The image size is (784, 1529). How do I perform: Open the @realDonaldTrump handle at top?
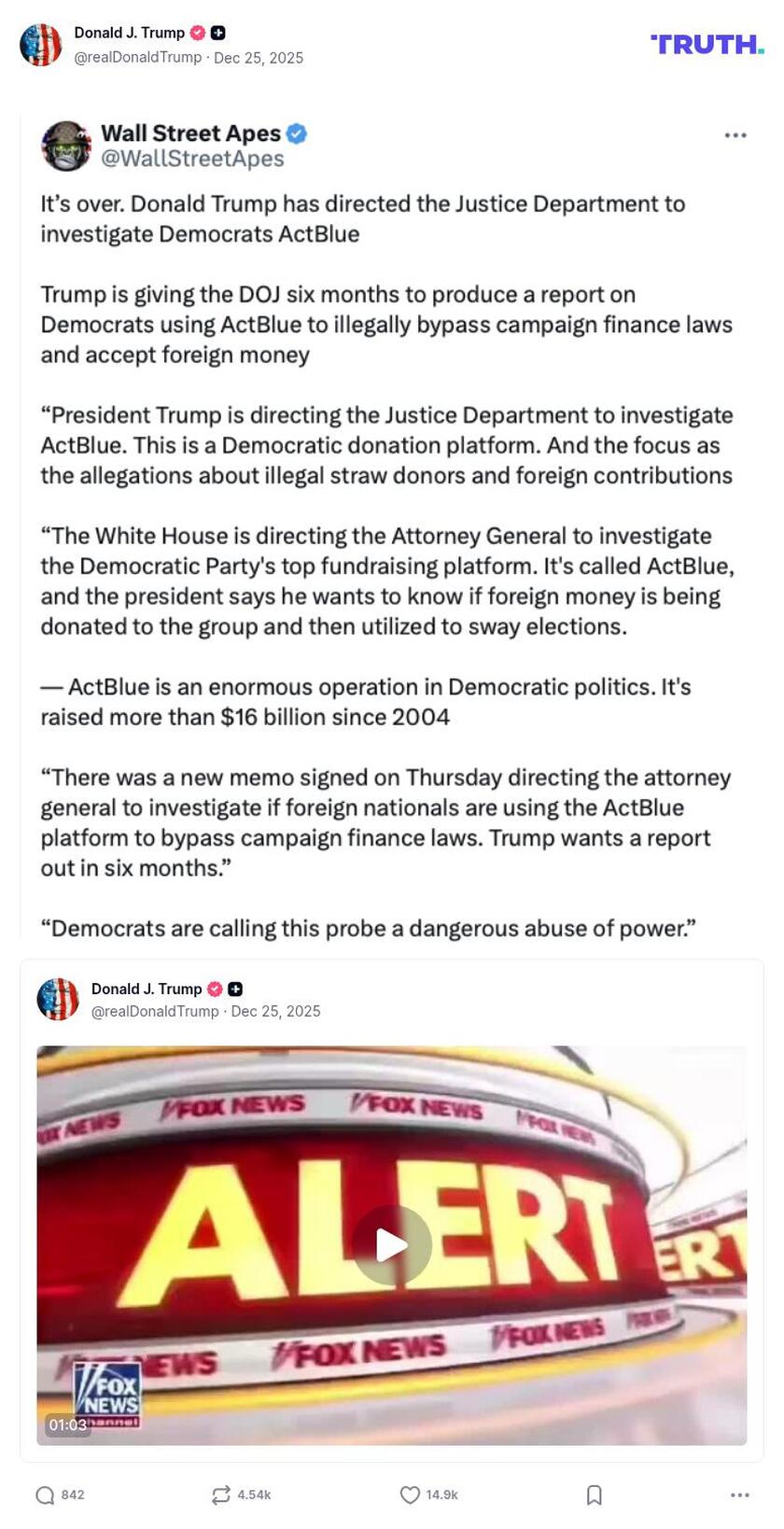[x=137, y=58]
